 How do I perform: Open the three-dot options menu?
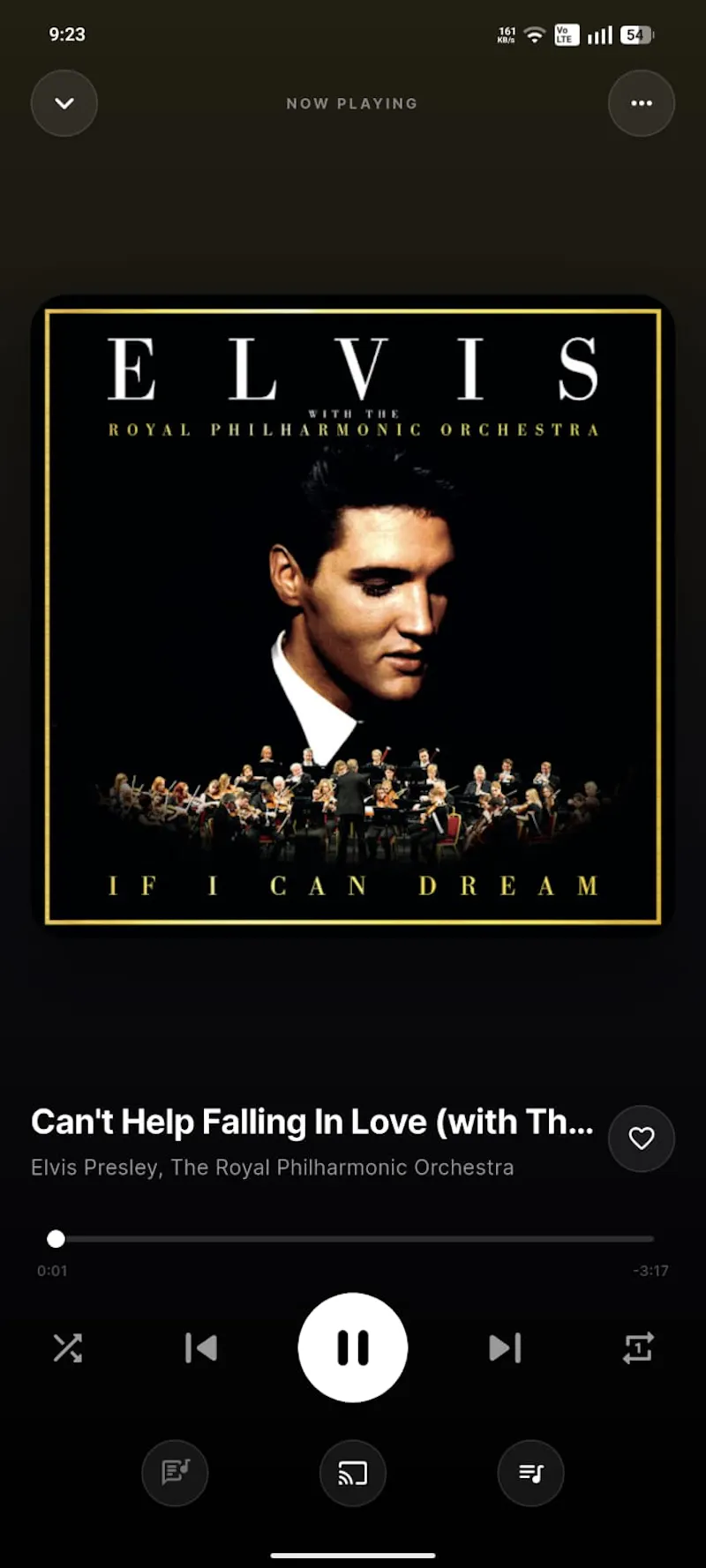click(x=642, y=103)
